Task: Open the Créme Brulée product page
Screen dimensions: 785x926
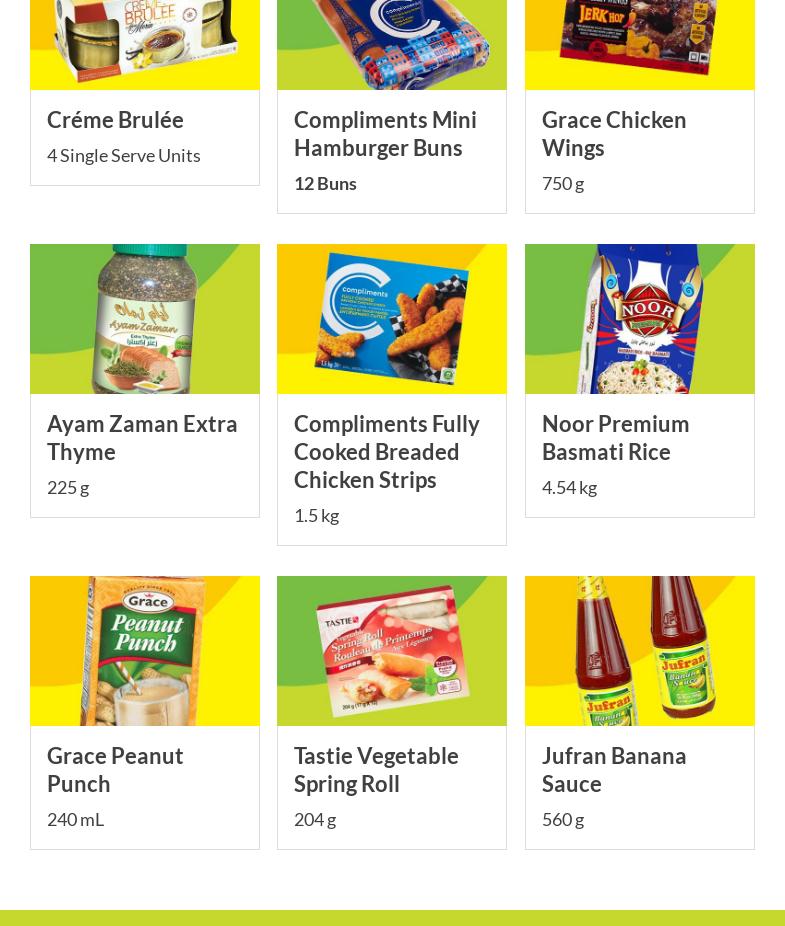Action: (115, 119)
